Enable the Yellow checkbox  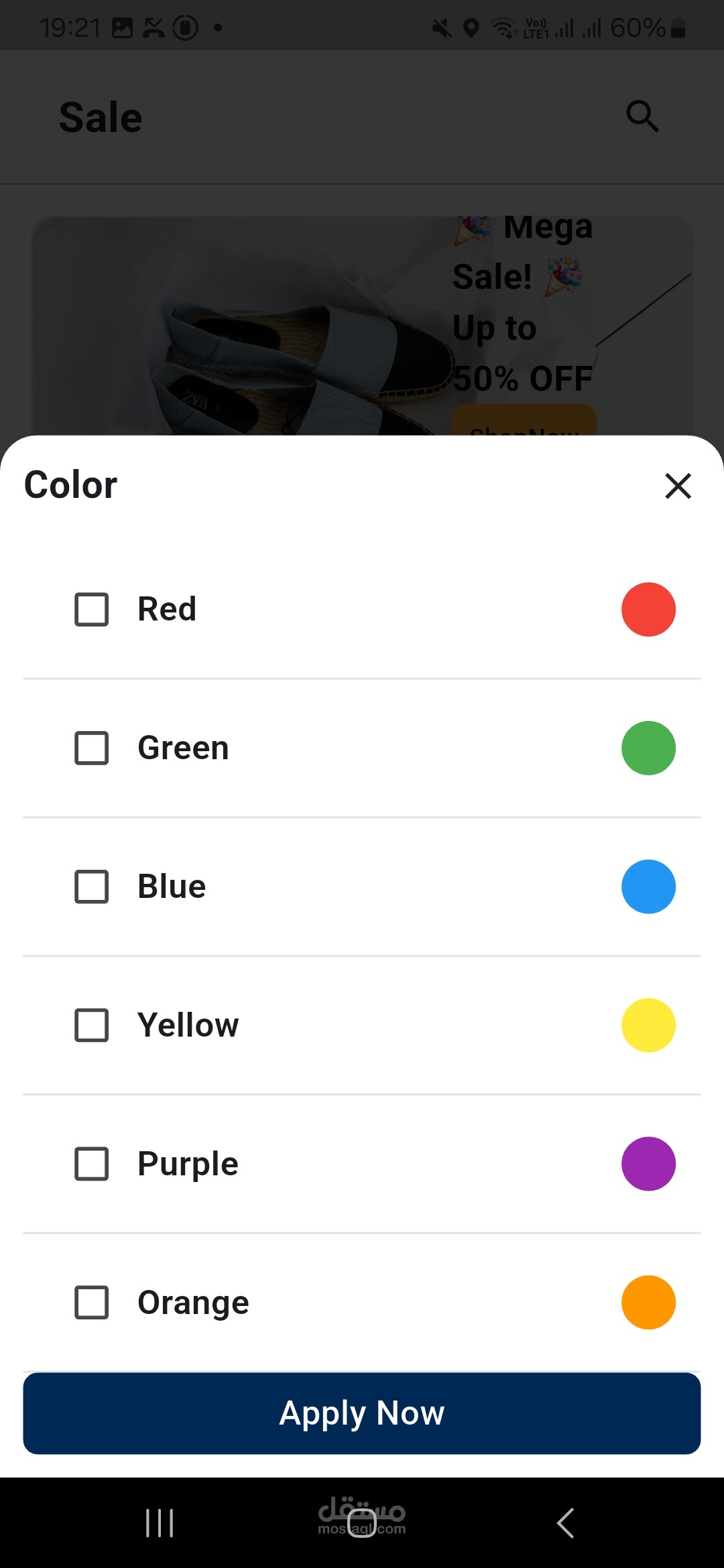coord(92,1025)
